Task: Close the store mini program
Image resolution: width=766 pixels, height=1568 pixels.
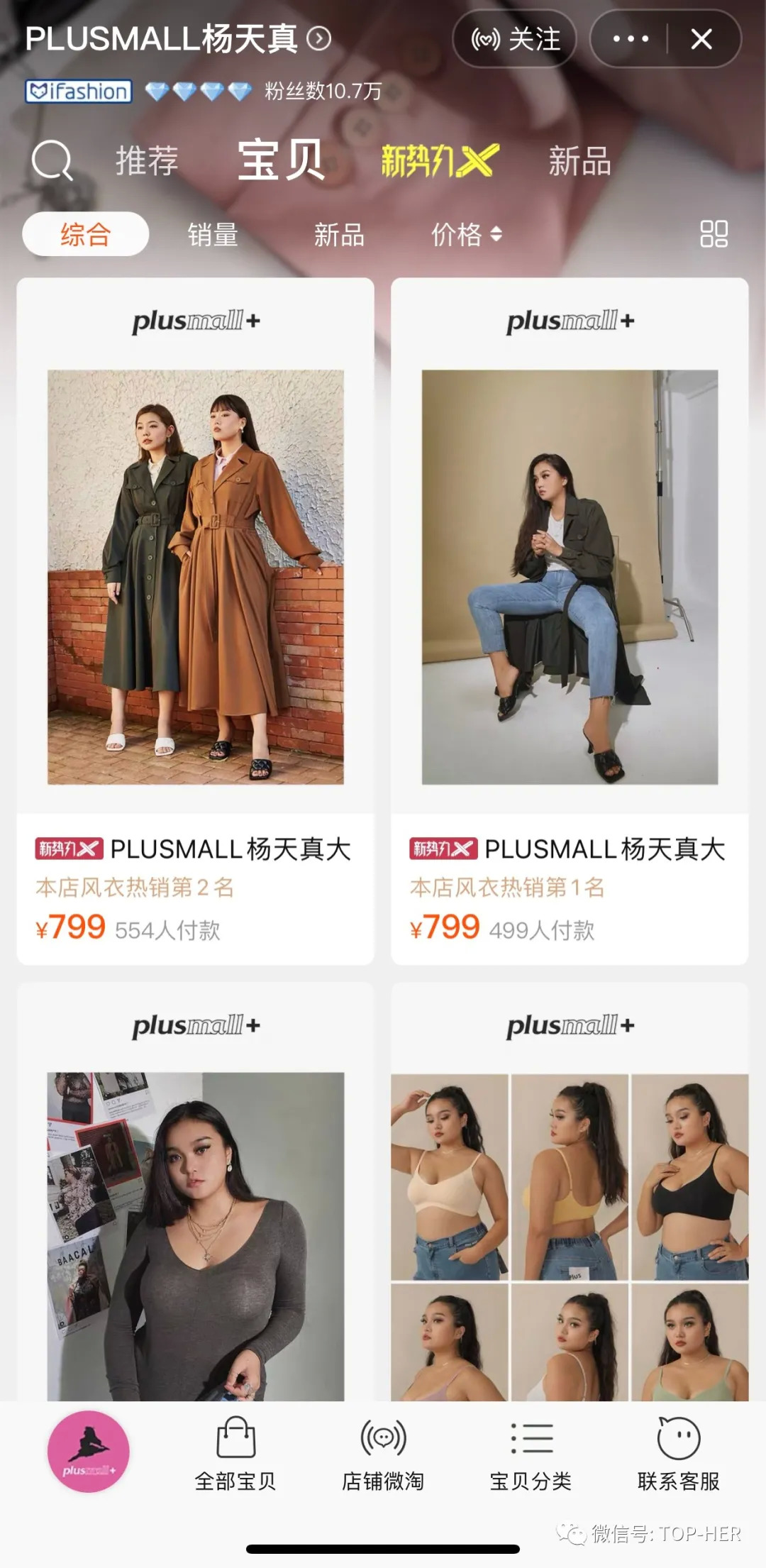Action: pyautogui.click(x=701, y=39)
